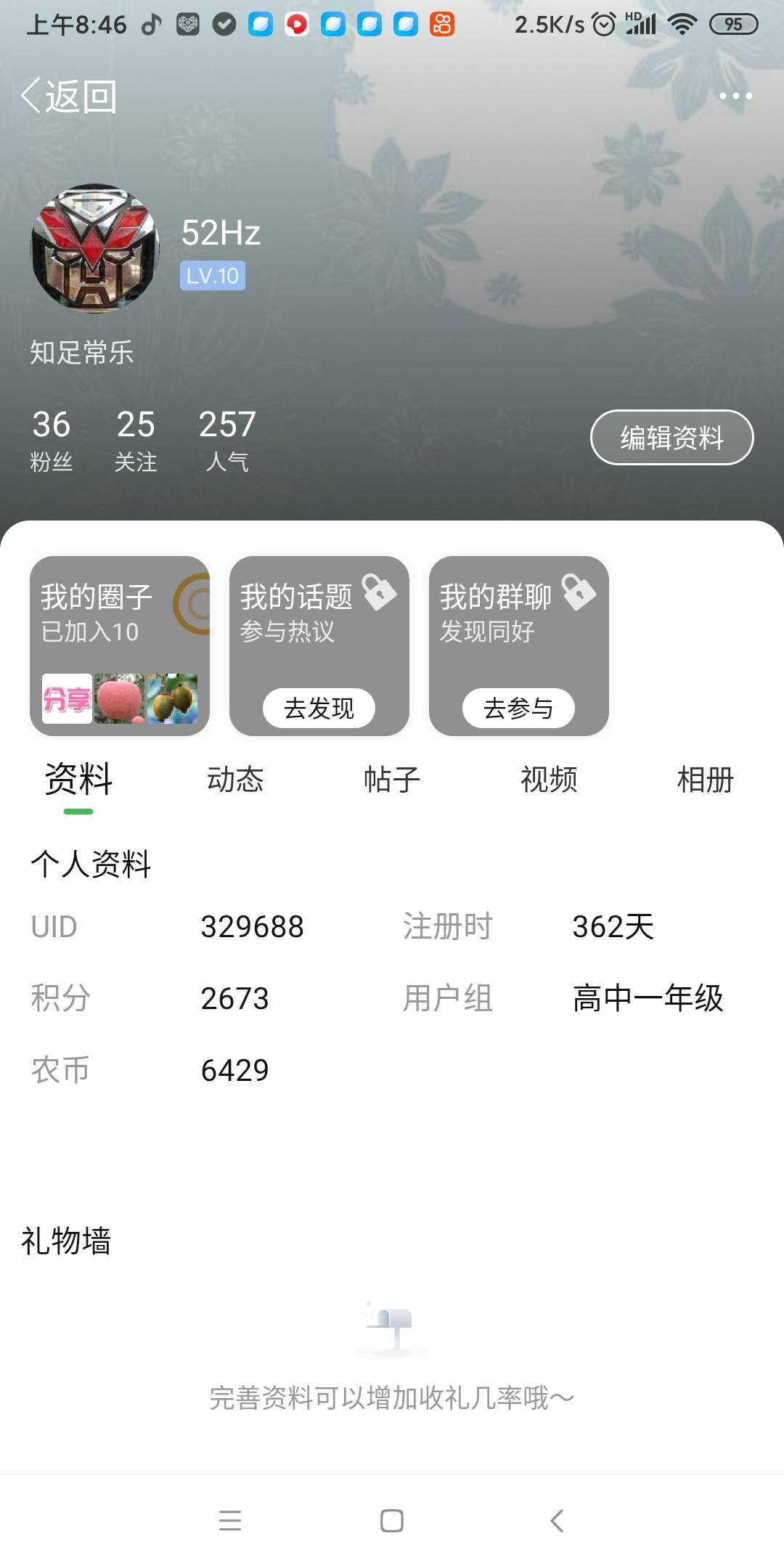Tap 去参与 in 我的群聊 card
Viewport: 784px width, 1568px height.
(x=518, y=708)
